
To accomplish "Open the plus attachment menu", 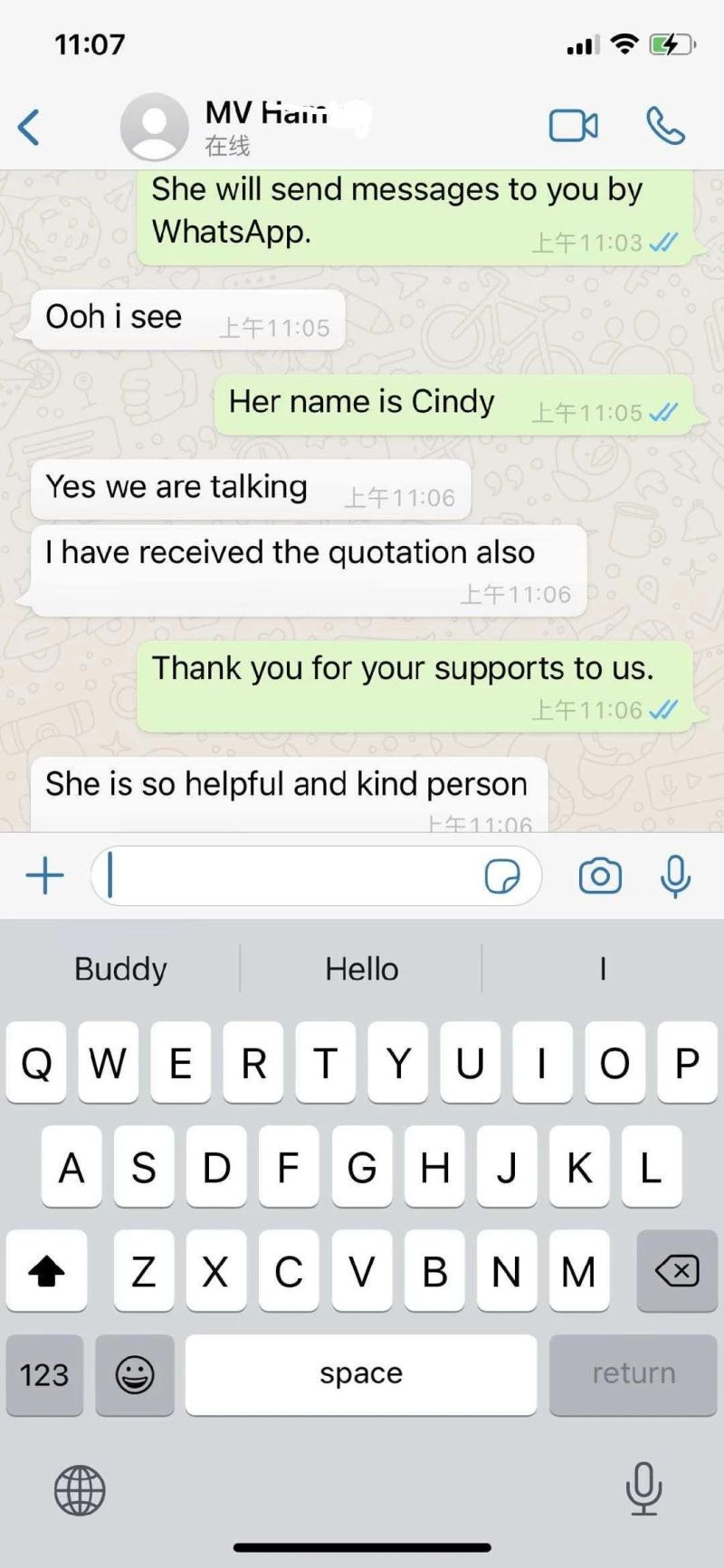I will coord(44,875).
